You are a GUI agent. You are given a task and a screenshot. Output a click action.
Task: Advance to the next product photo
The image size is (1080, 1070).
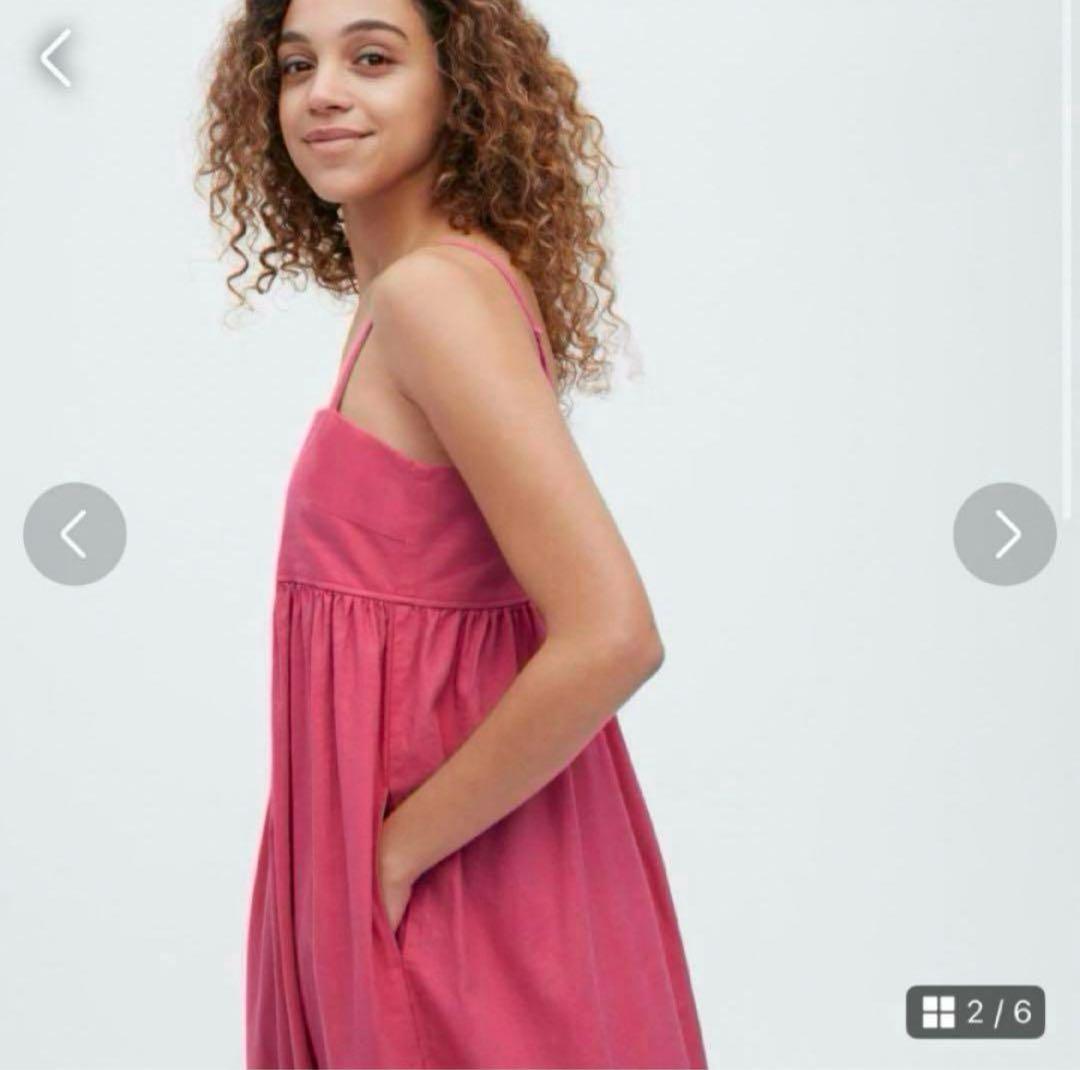1004,534
